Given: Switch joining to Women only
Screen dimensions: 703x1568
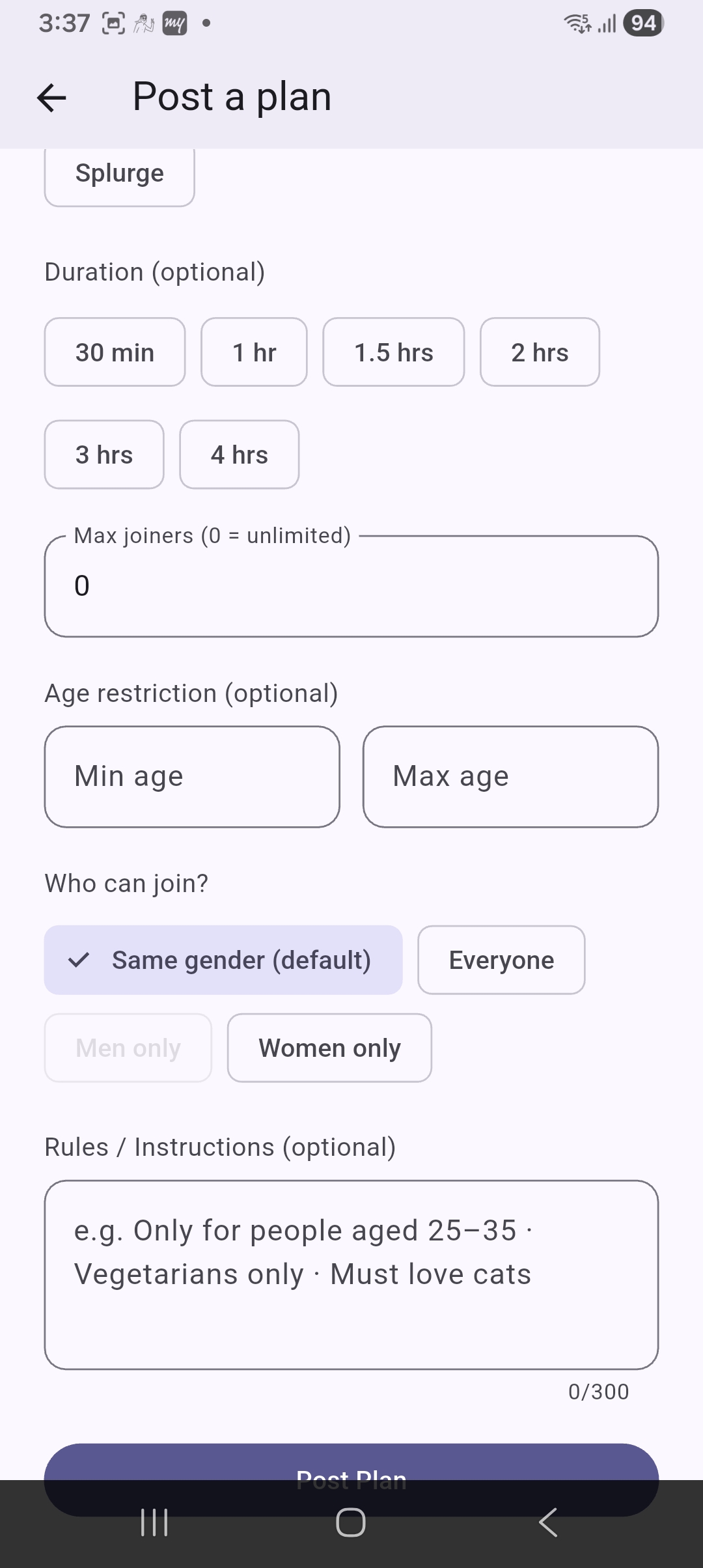Looking at the screenshot, I should (329, 1048).
